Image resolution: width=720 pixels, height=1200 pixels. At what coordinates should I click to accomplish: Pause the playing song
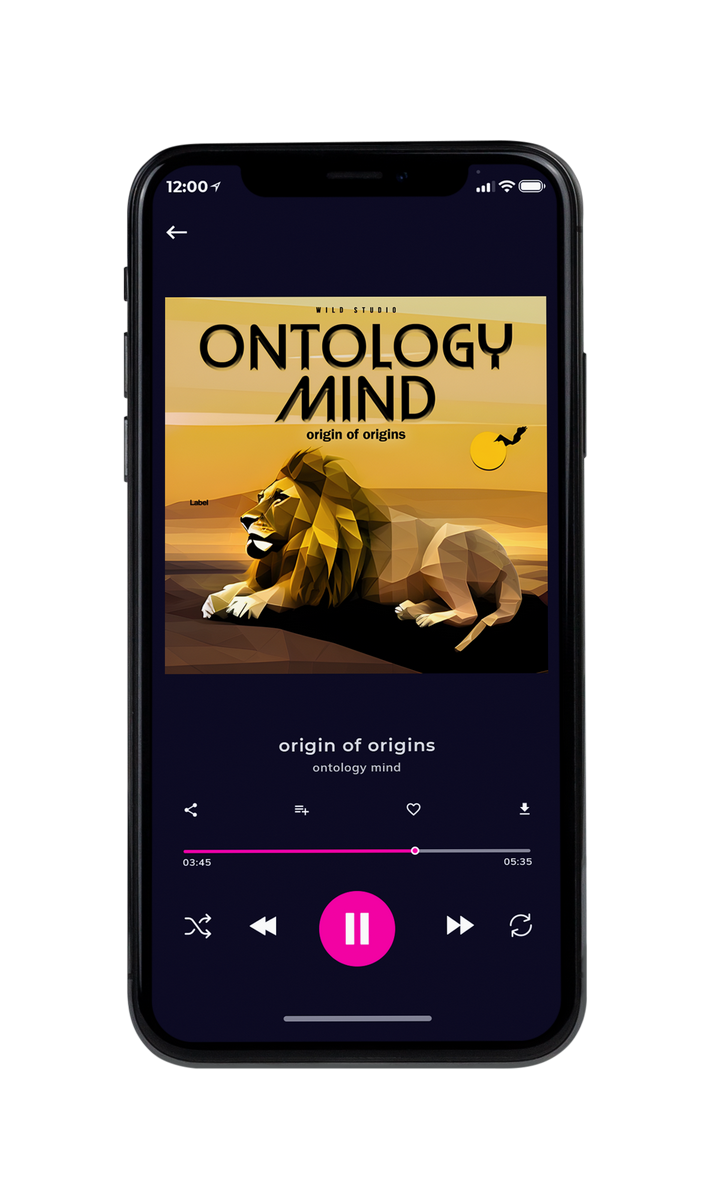point(357,929)
